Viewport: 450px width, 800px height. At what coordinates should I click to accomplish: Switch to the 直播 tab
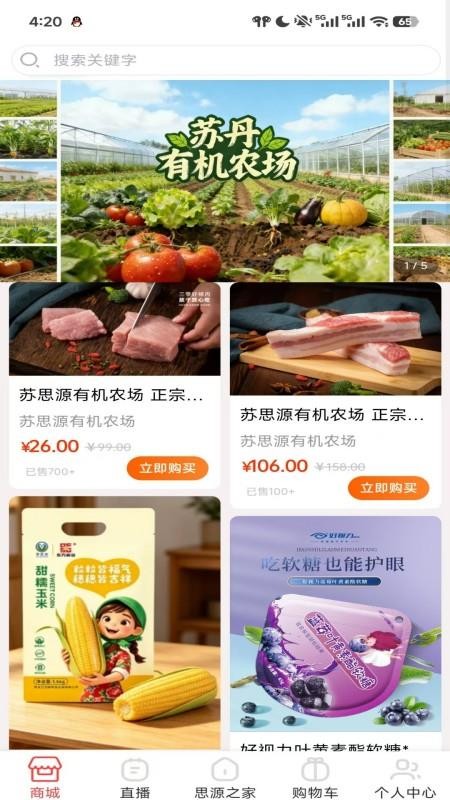coord(135,777)
